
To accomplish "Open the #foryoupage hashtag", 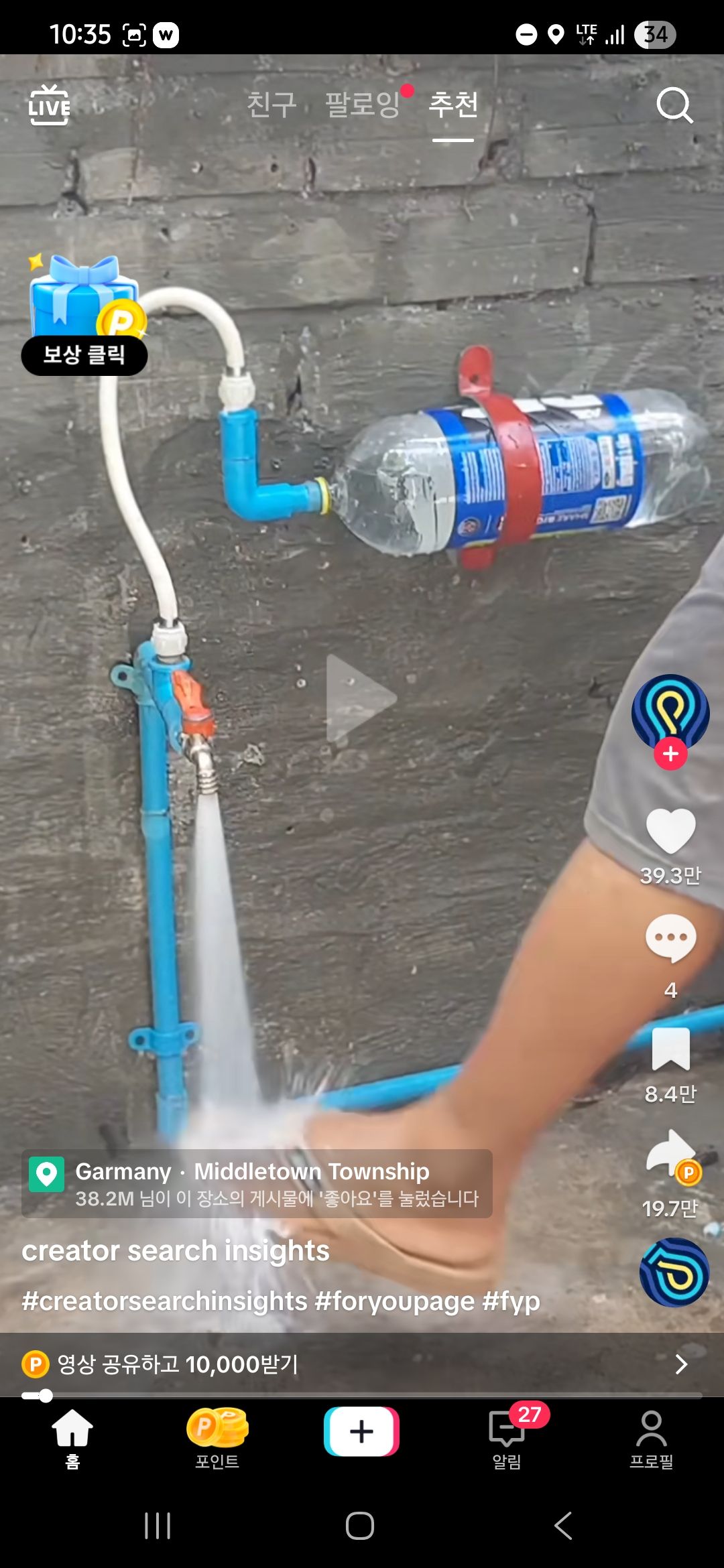I will pyautogui.click(x=395, y=1301).
